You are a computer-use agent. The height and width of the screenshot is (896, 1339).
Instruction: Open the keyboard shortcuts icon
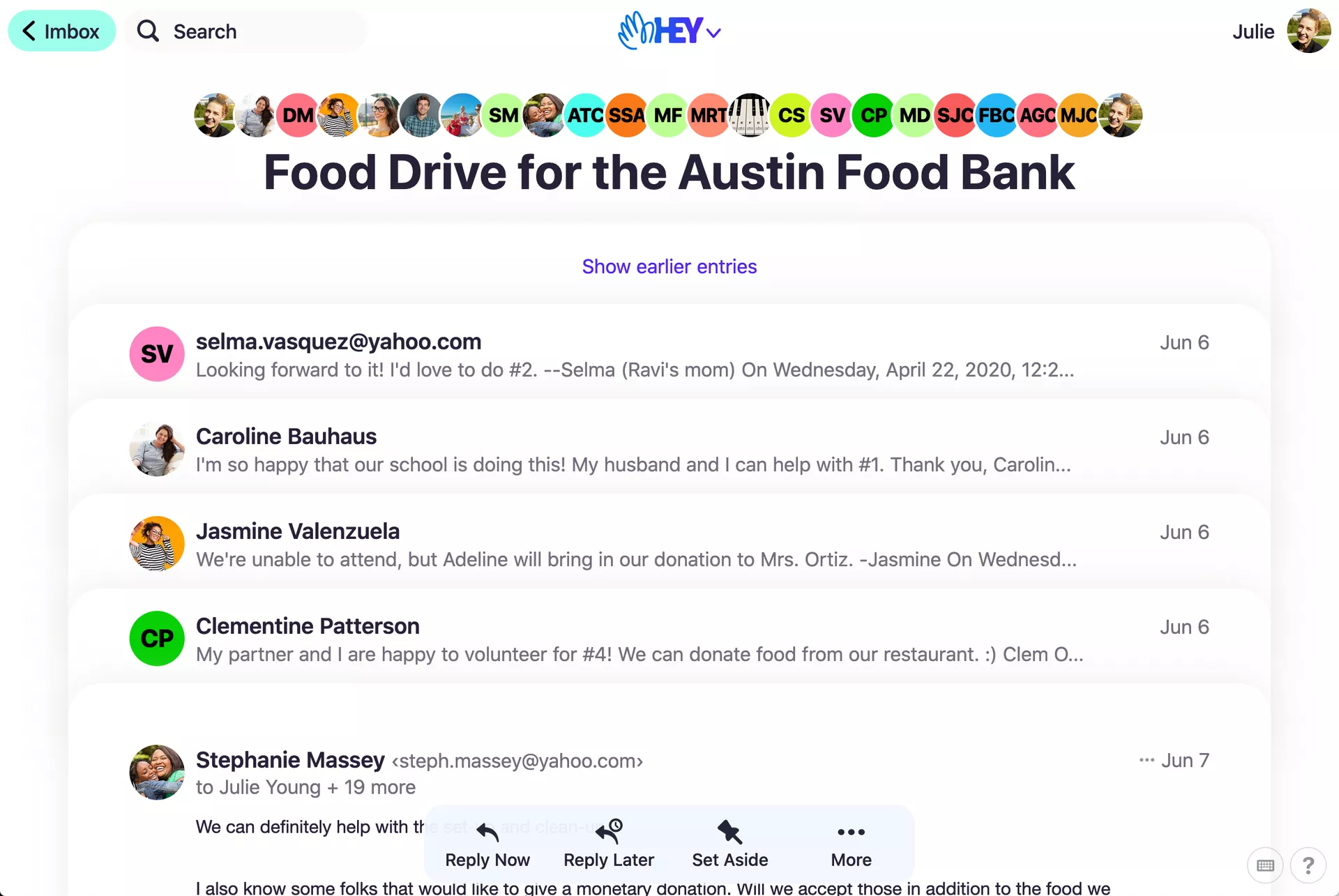point(1265,865)
